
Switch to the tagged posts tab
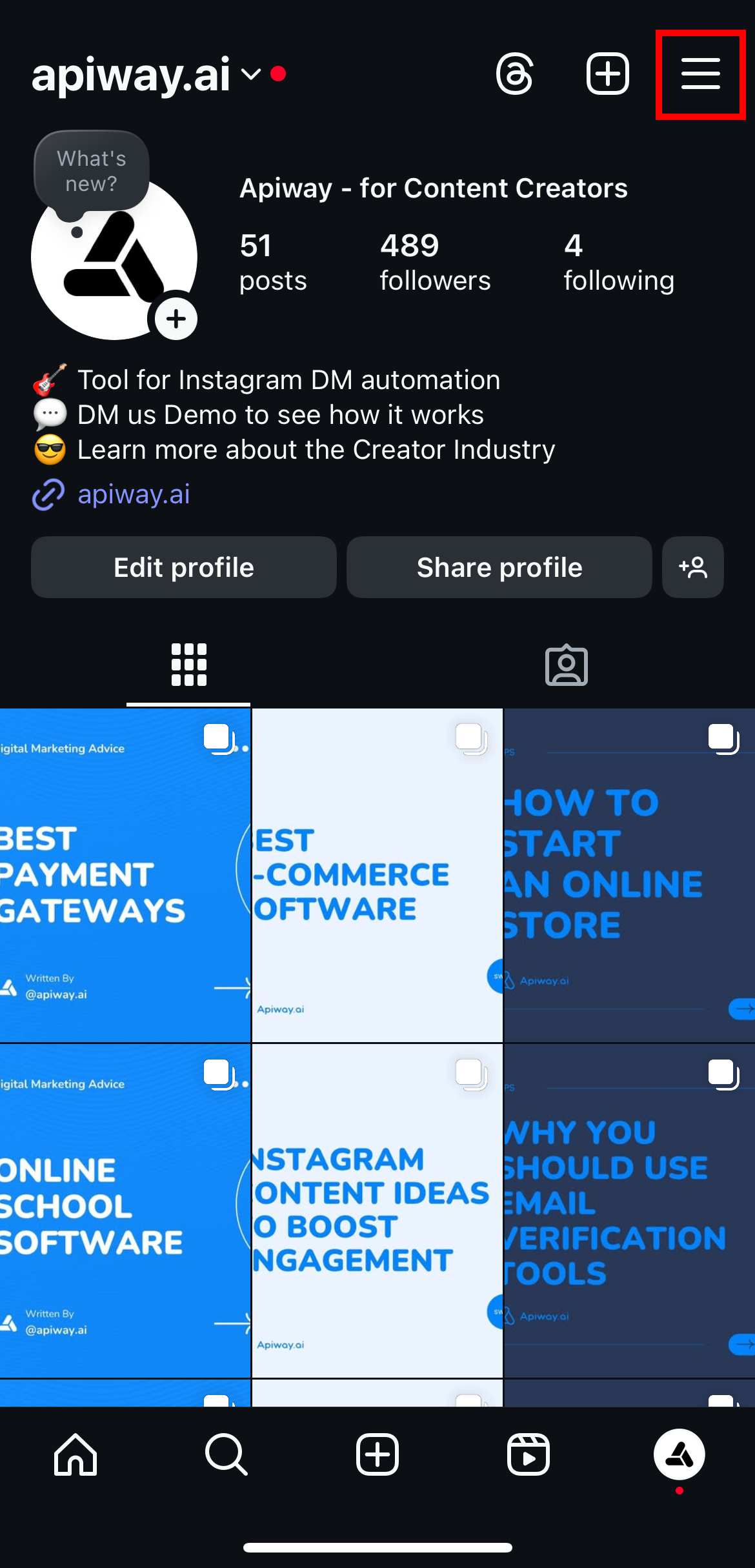tap(566, 665)
